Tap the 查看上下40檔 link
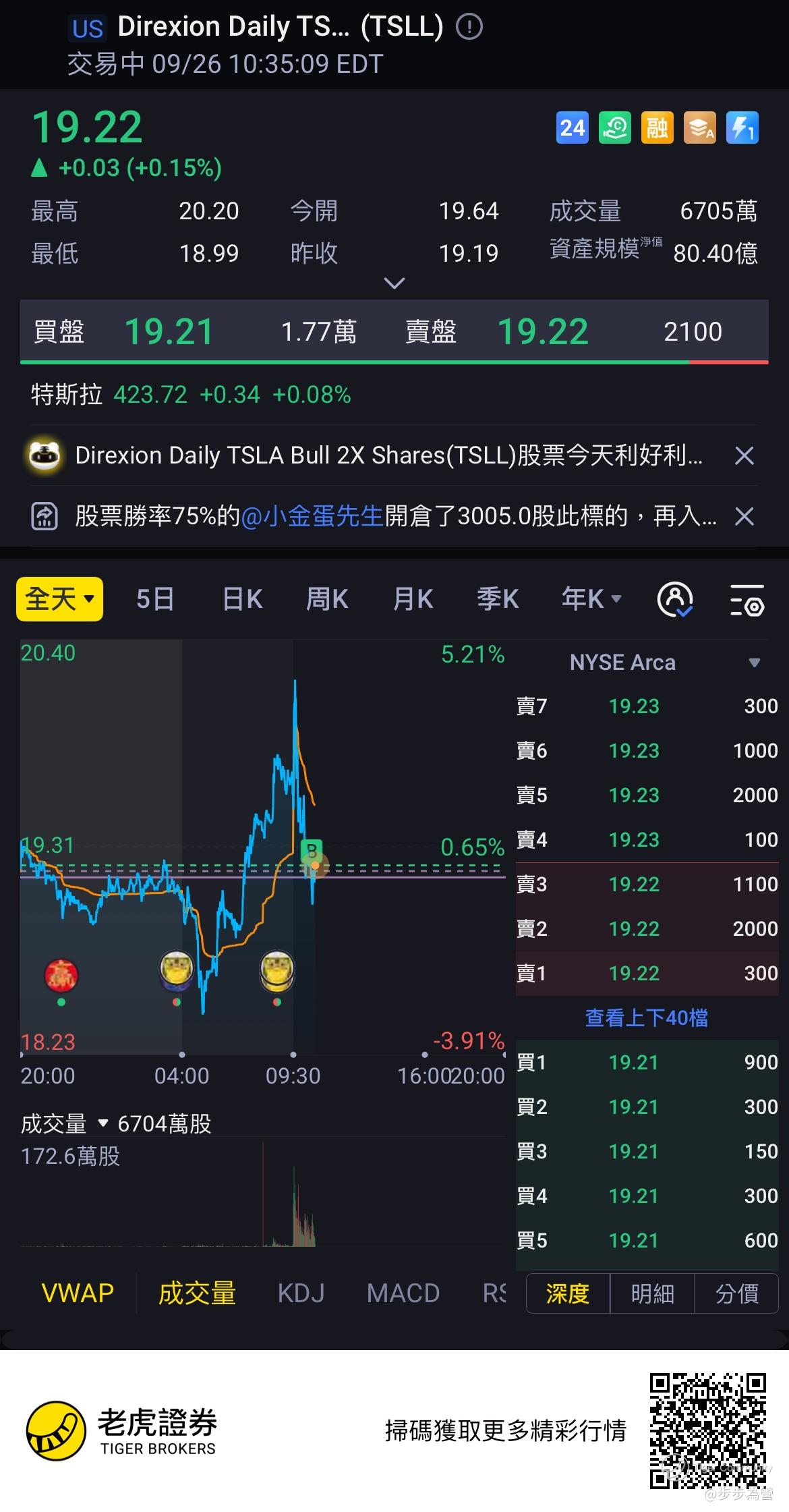 click(x=646, y=1017)
